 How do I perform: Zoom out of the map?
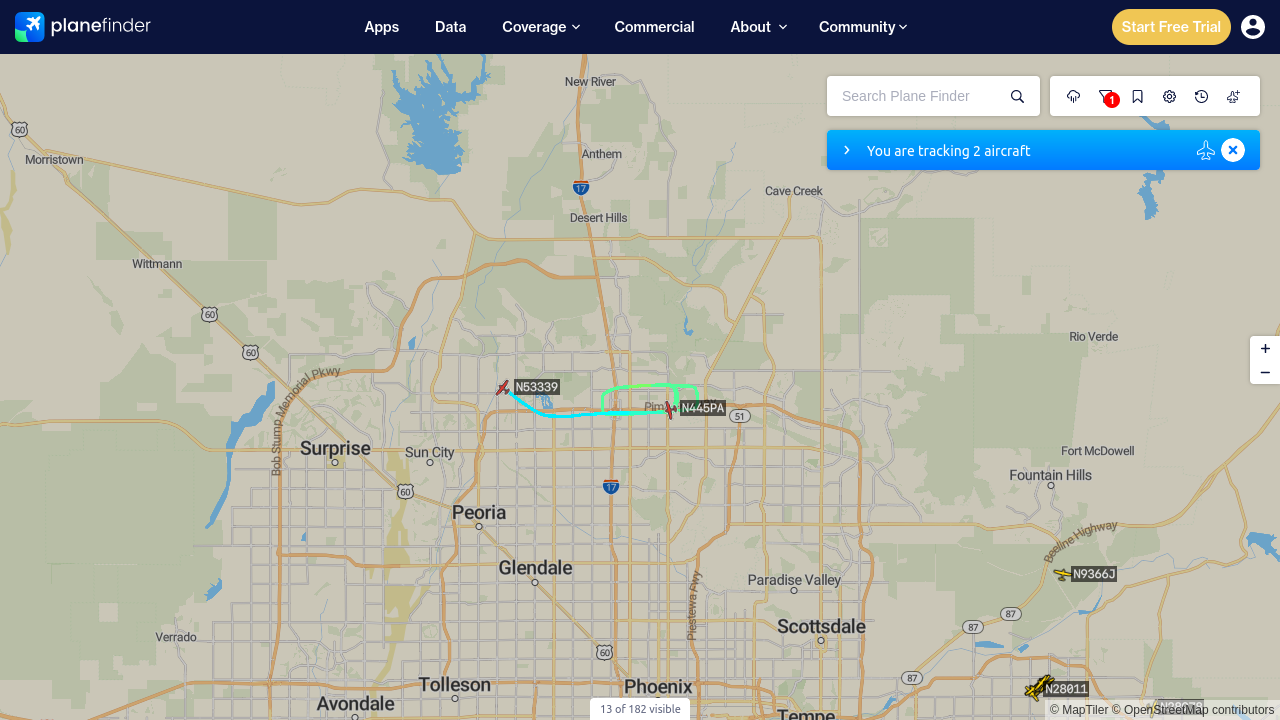click(1265, 372)
